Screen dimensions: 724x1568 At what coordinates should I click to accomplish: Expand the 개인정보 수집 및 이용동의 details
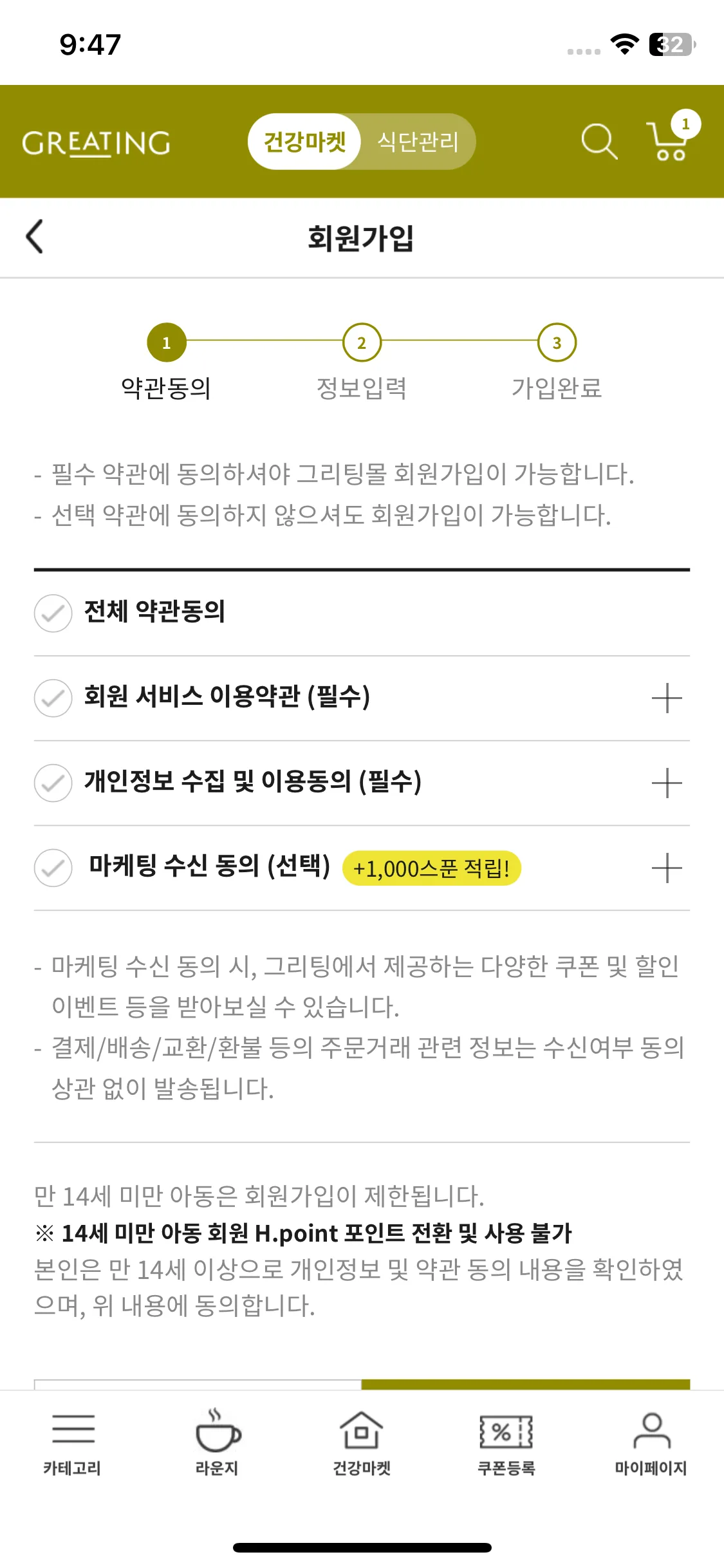pos(667,783)
